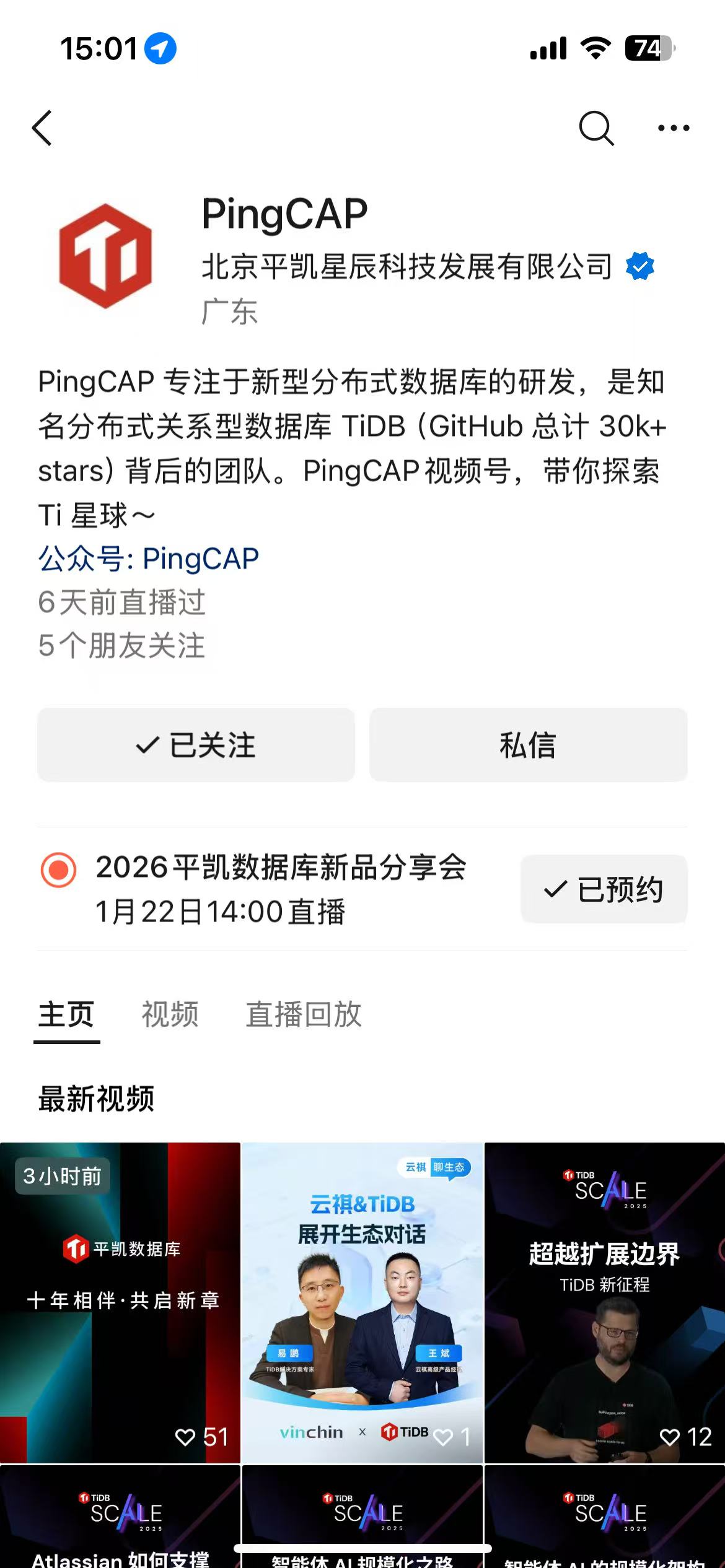This screenshot has width=725, height=1568.
Task: Tap the 已关注 following button
Action: [x=196, y=744]
